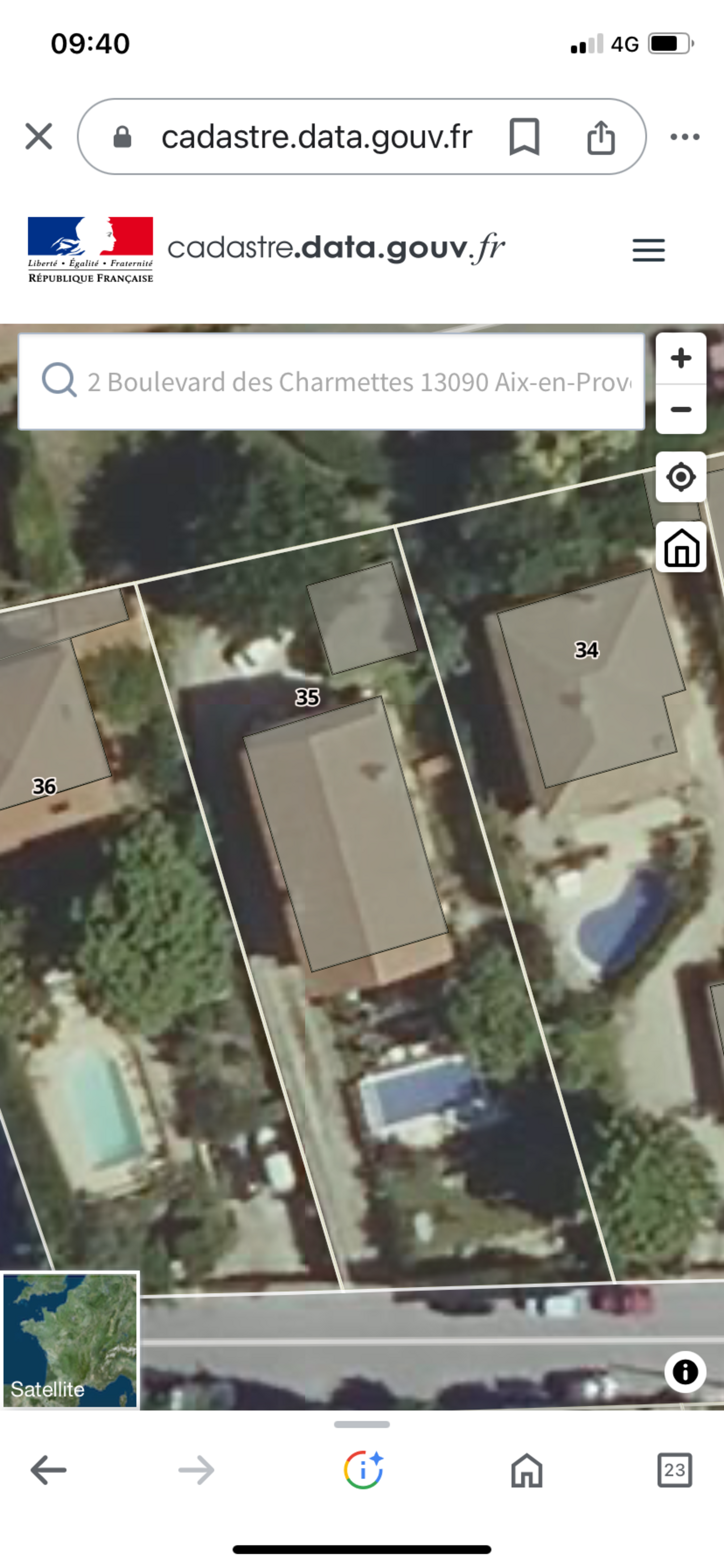
Task: Open the Google assistant icon in toolbar
Action: pyautogui.click(x=363, y=1471)
